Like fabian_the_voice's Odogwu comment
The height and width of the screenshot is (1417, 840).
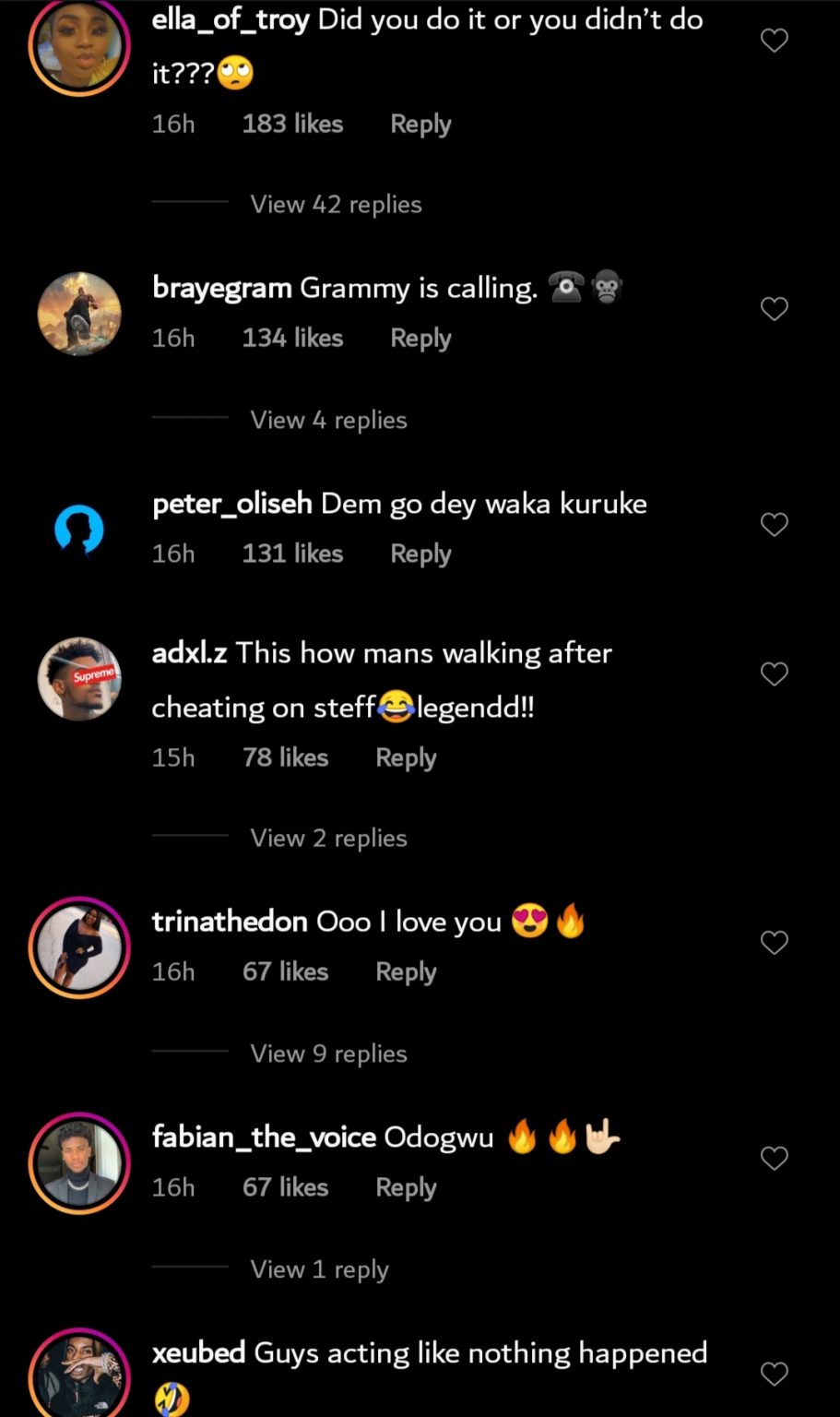click(774, 1159)
